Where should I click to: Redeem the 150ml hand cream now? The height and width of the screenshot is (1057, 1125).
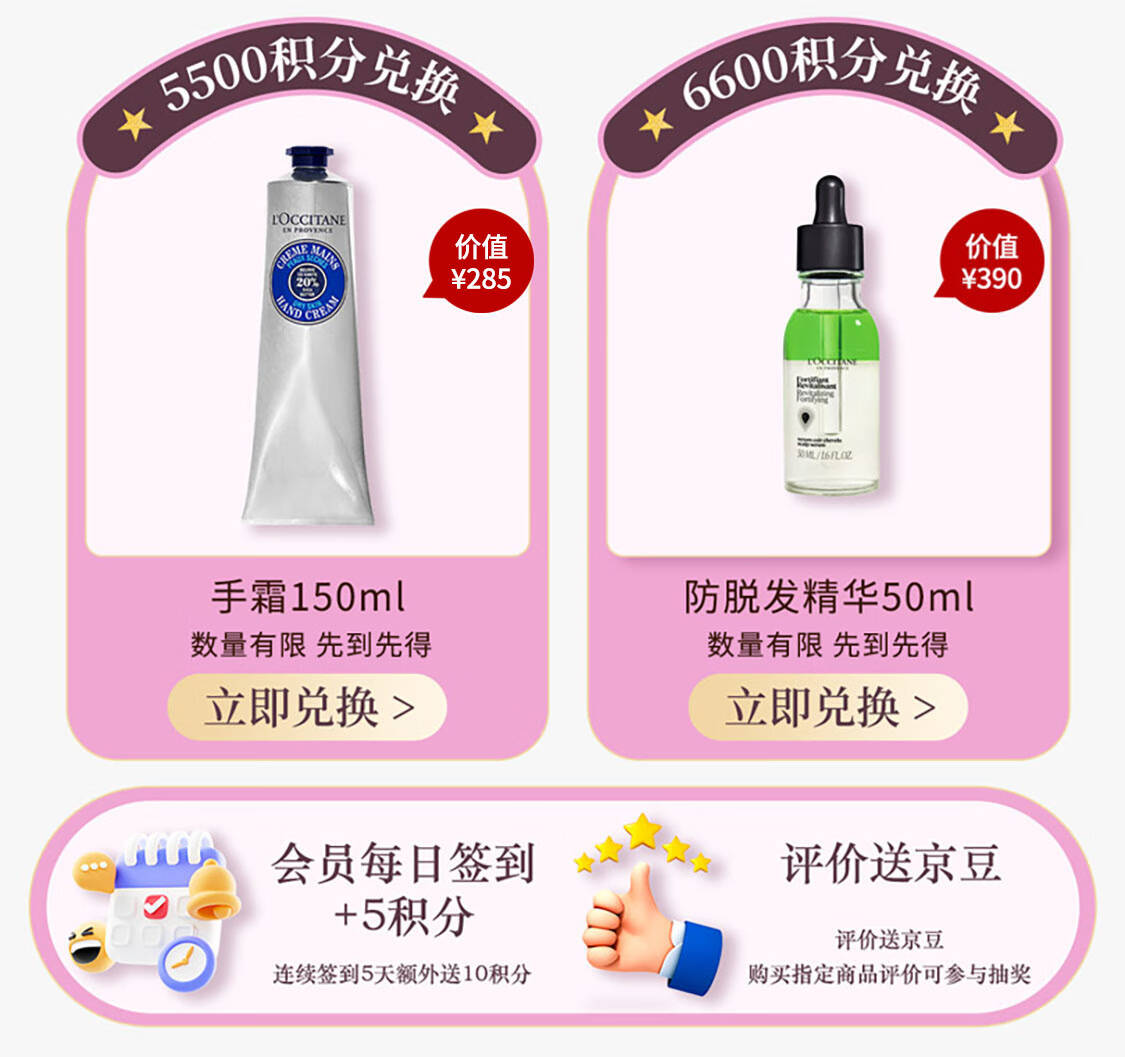click(307, 708)
